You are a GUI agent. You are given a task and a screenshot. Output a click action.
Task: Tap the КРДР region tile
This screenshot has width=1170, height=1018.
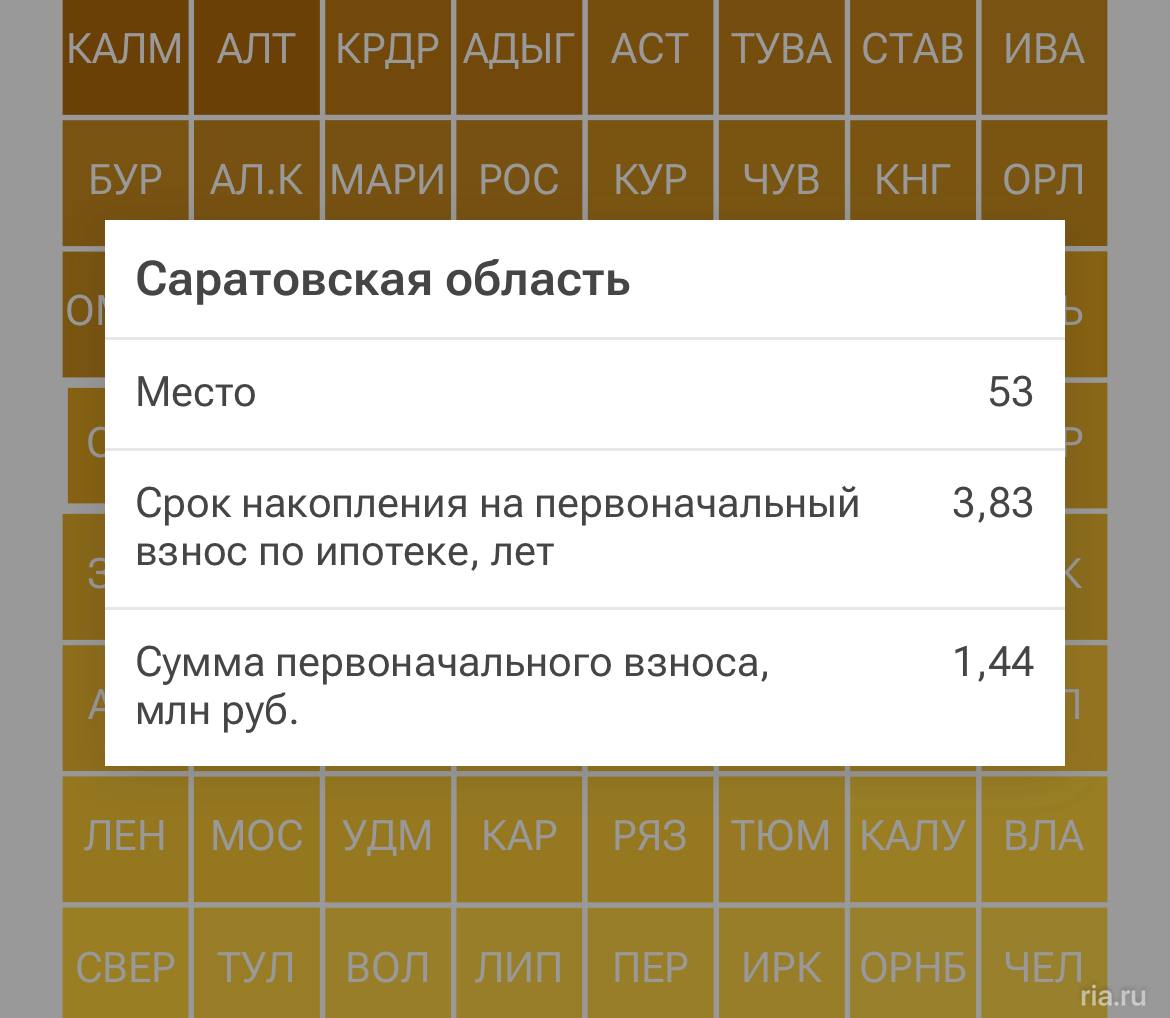[387, 50]
